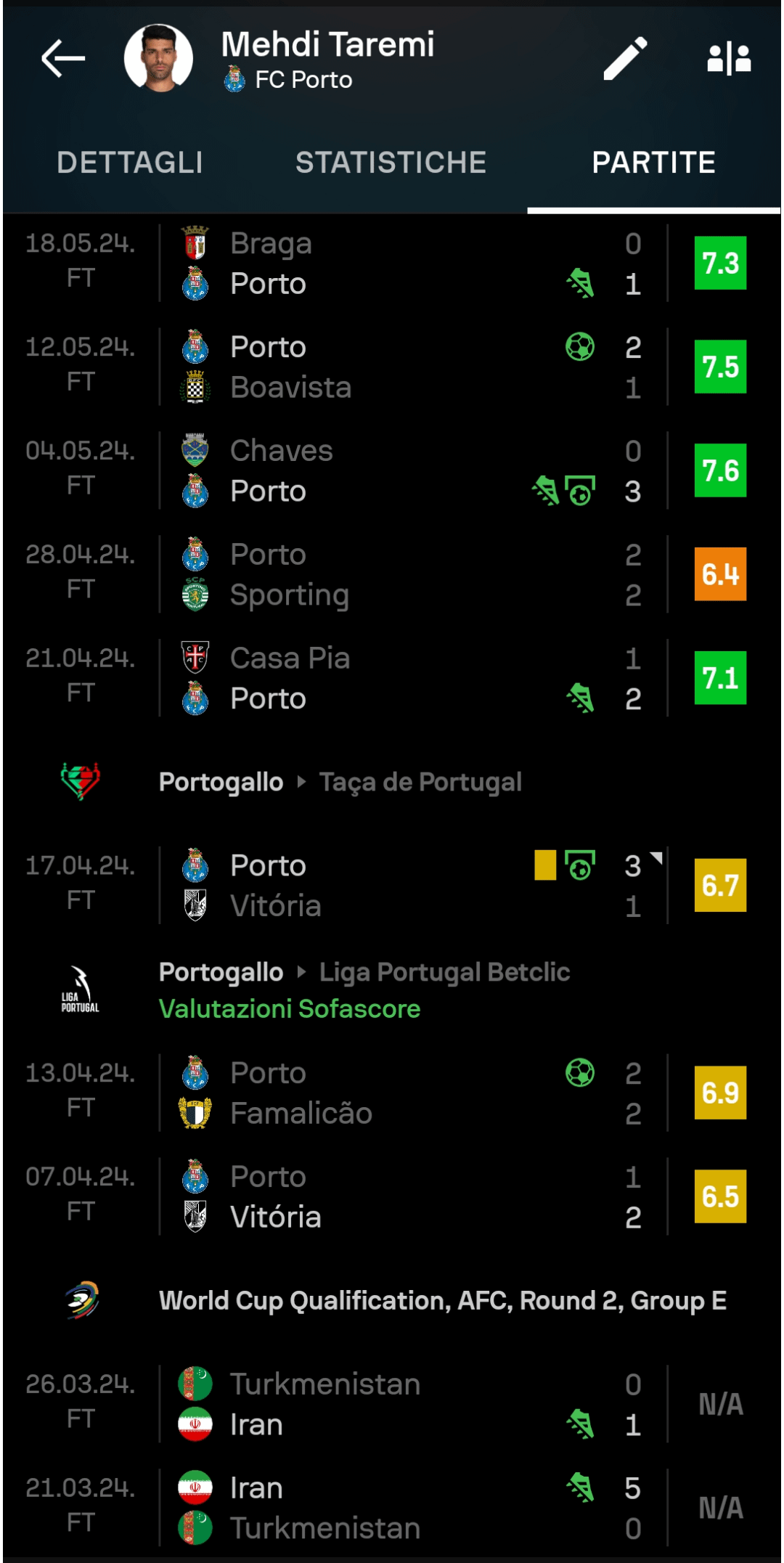Open the Porto vs Famalicão match
This screenshot has width=784, height=1563.
(392, 1093)
